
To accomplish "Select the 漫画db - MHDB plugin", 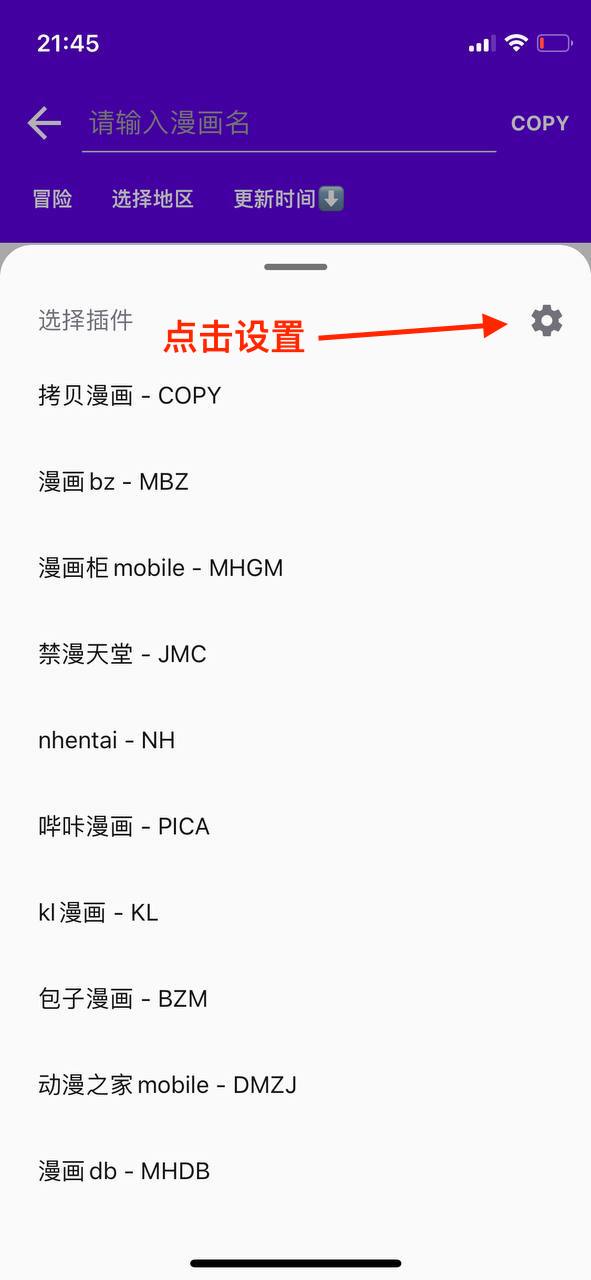I will (295, 1170).
